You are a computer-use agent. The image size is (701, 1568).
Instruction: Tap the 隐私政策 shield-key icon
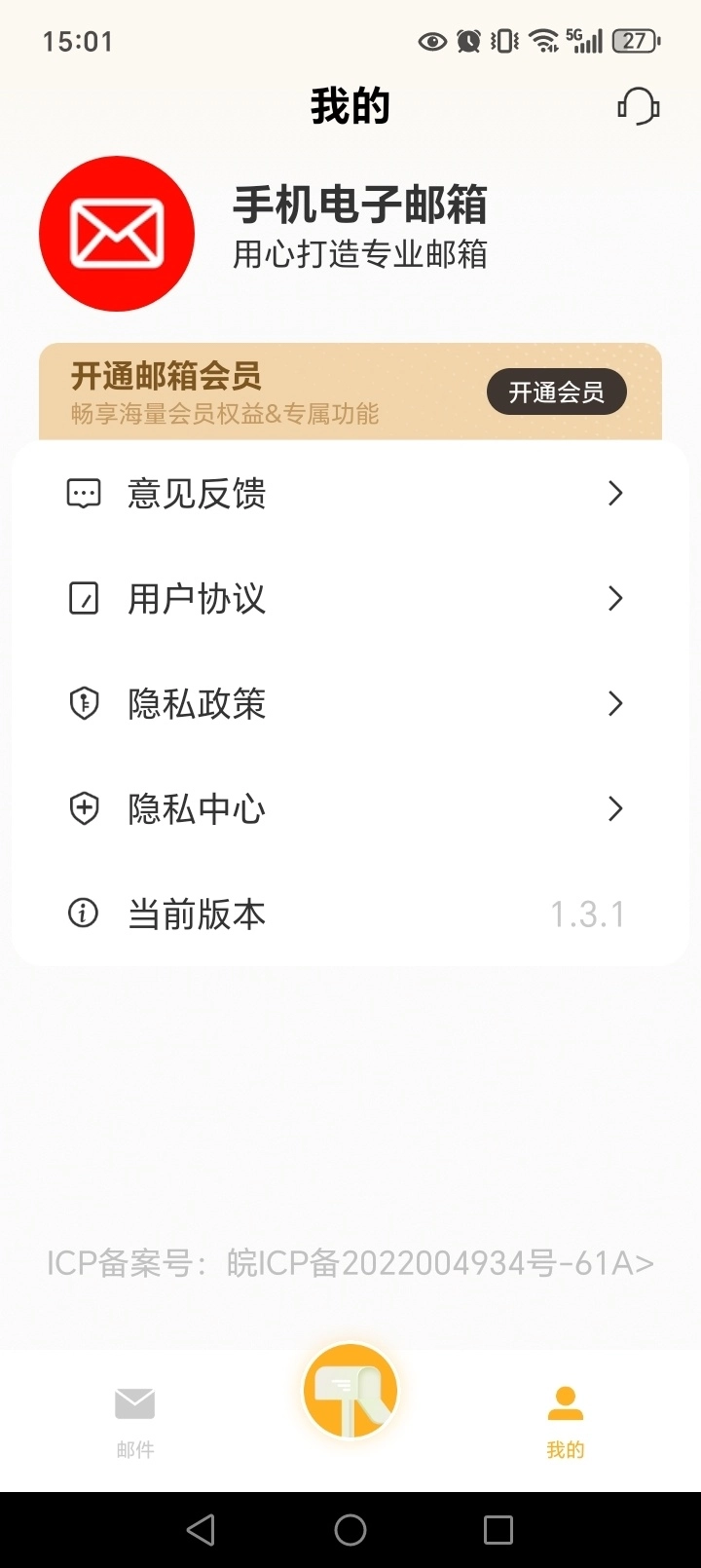click(84, 703)
